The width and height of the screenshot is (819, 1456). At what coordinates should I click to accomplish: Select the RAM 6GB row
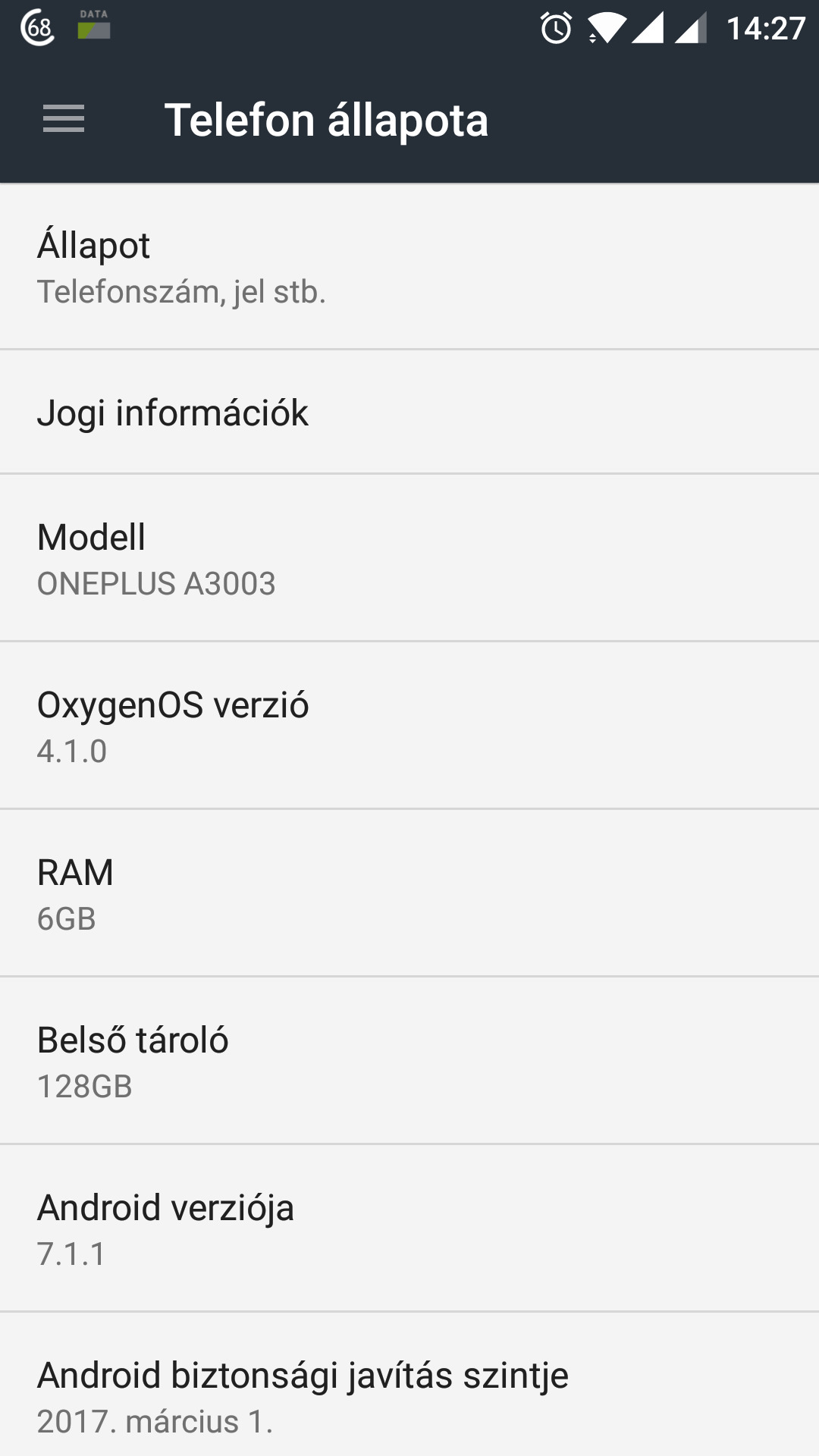pos(409,893)
